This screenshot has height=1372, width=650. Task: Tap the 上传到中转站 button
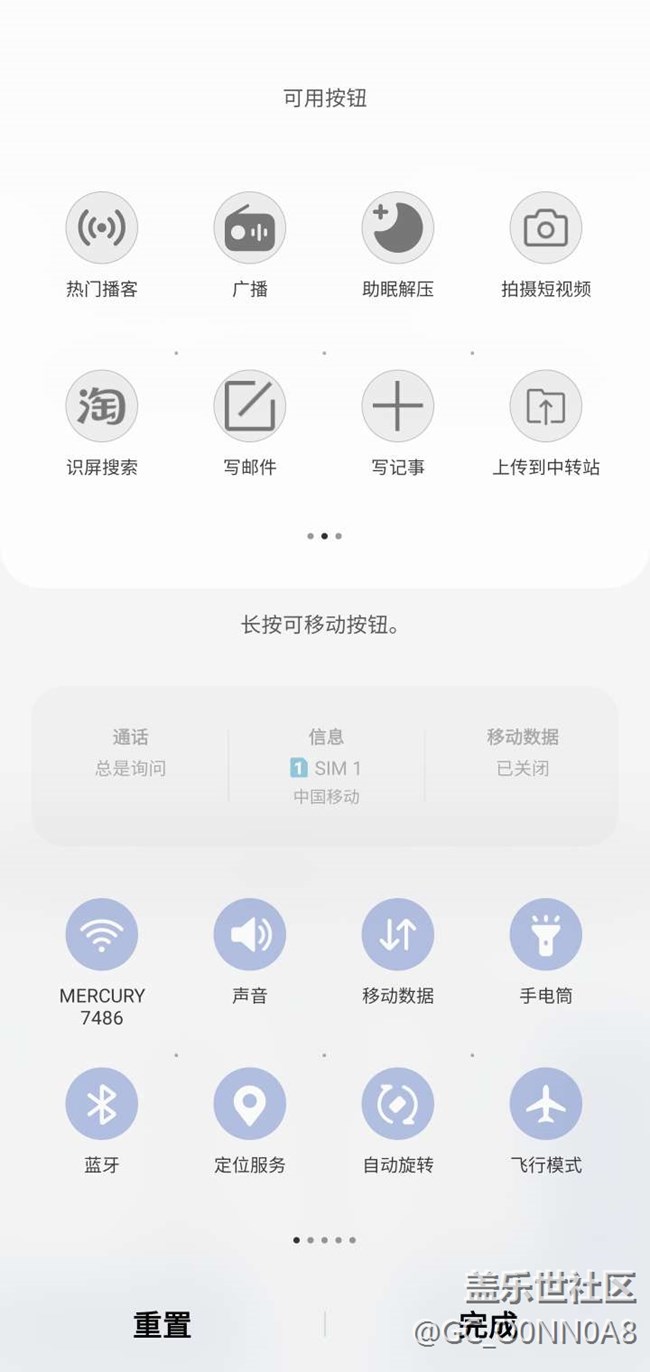pyautogui.click(x=545, y=406)
